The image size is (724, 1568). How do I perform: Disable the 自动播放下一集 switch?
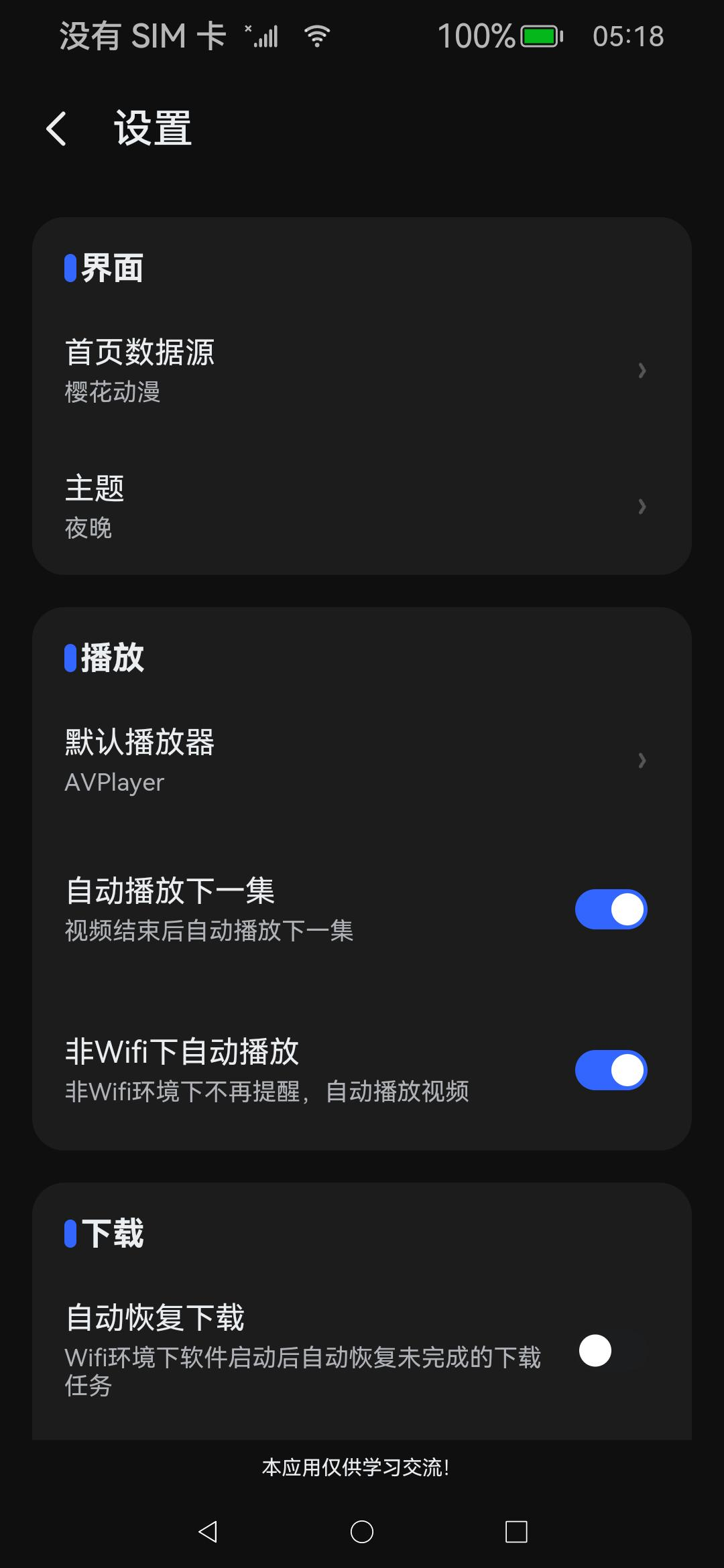click(x=611, y=909)
